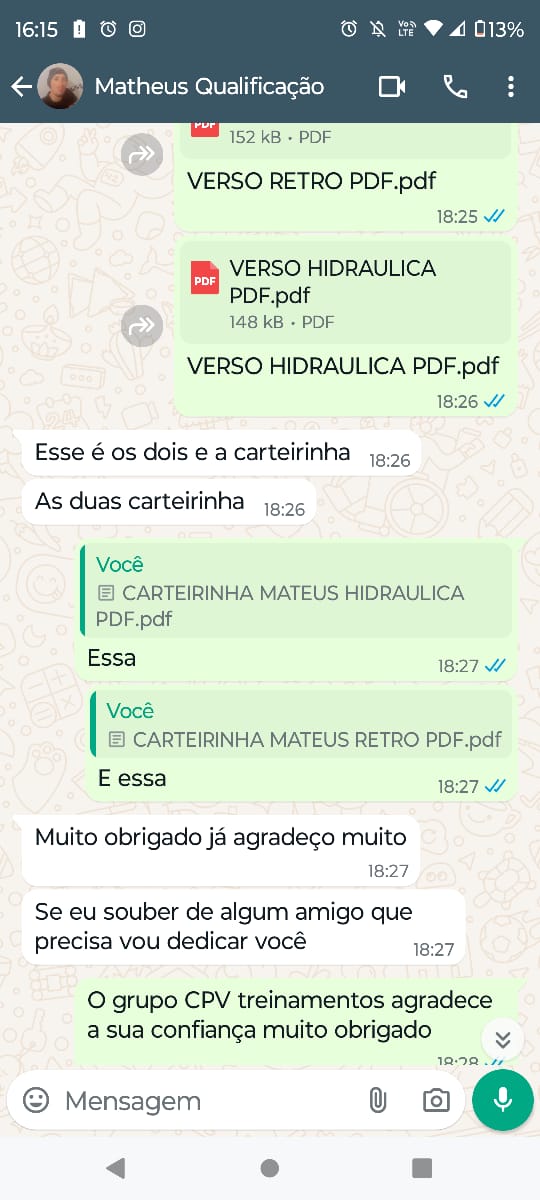Open Matheus Qualificação contact info
Viewport: 540px width, 1200px height.
coord(209,87)
